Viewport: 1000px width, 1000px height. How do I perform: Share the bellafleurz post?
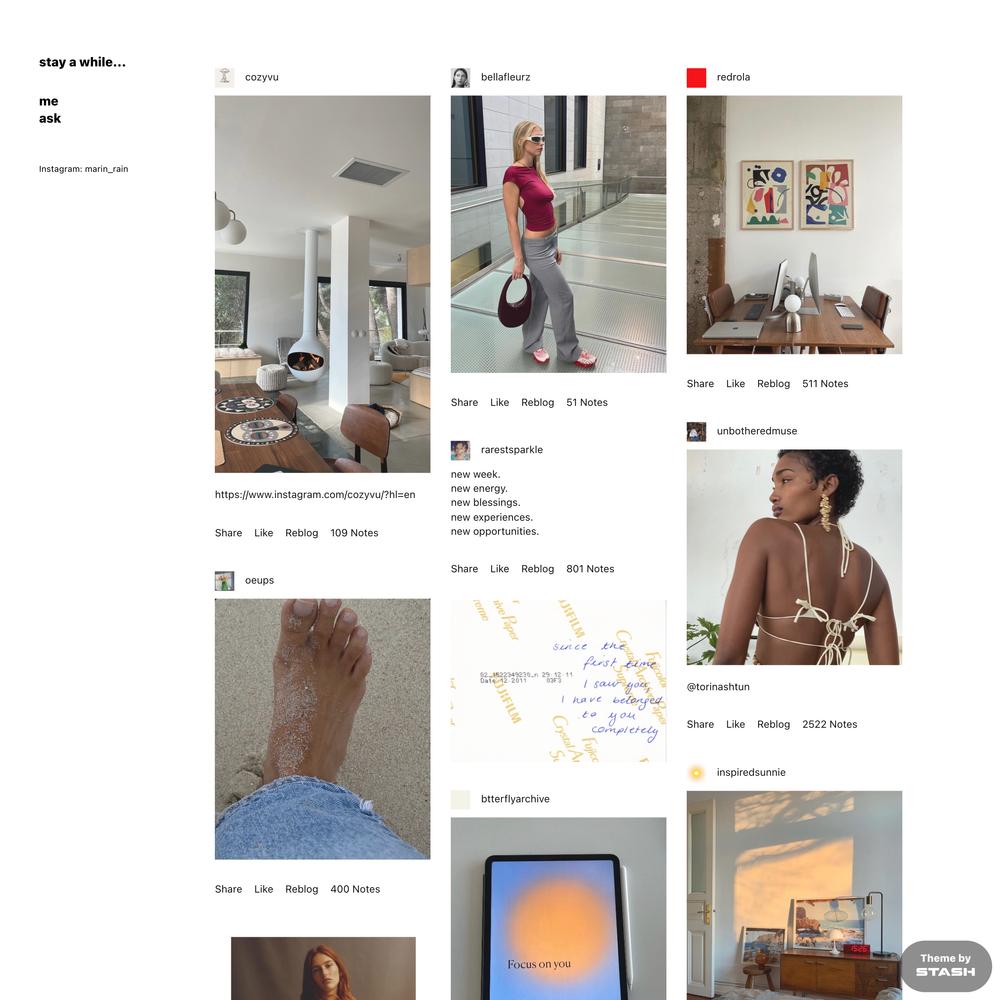(464, 402)
